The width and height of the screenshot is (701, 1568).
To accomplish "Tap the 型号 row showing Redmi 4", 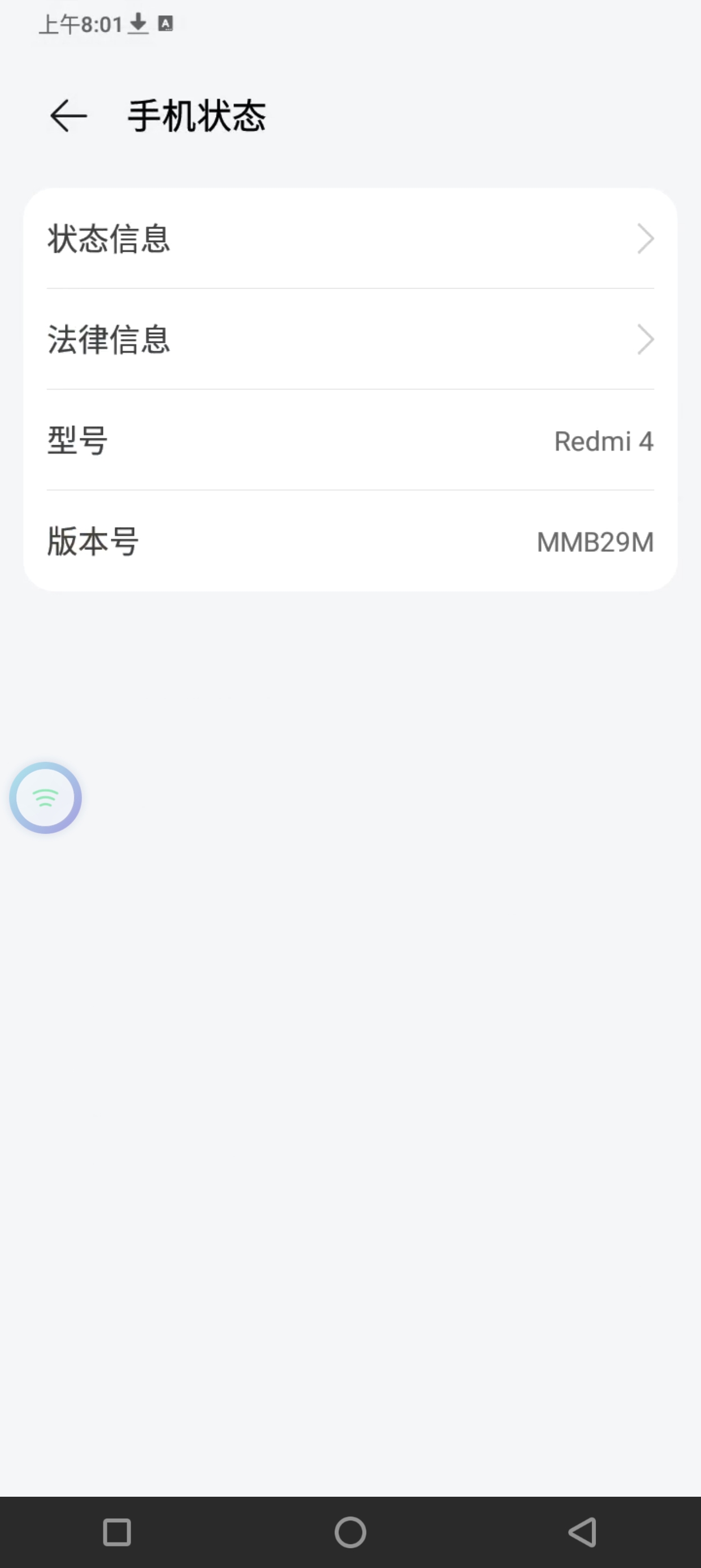I will click(x=350, y=442).
